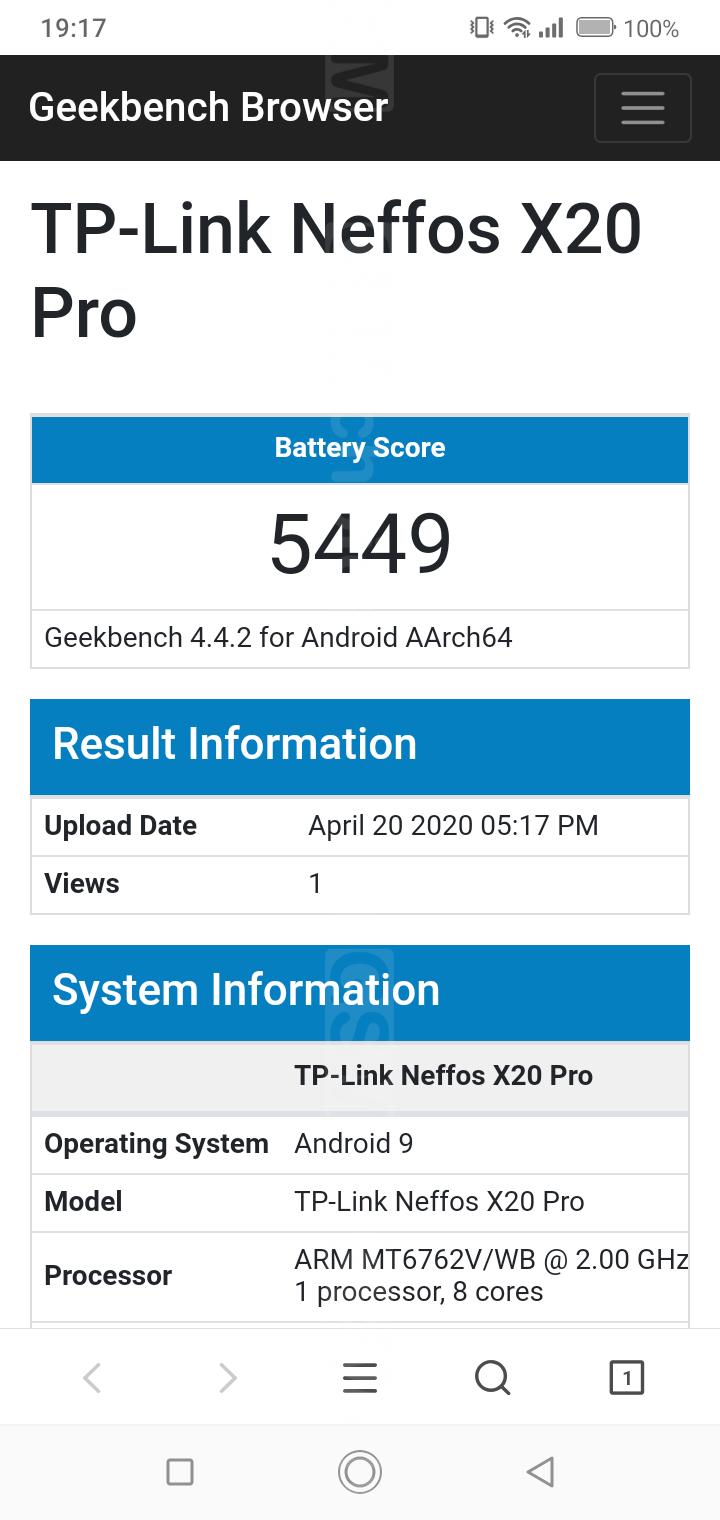
Task: Tap the system back button
Action: coord(540,1471)
